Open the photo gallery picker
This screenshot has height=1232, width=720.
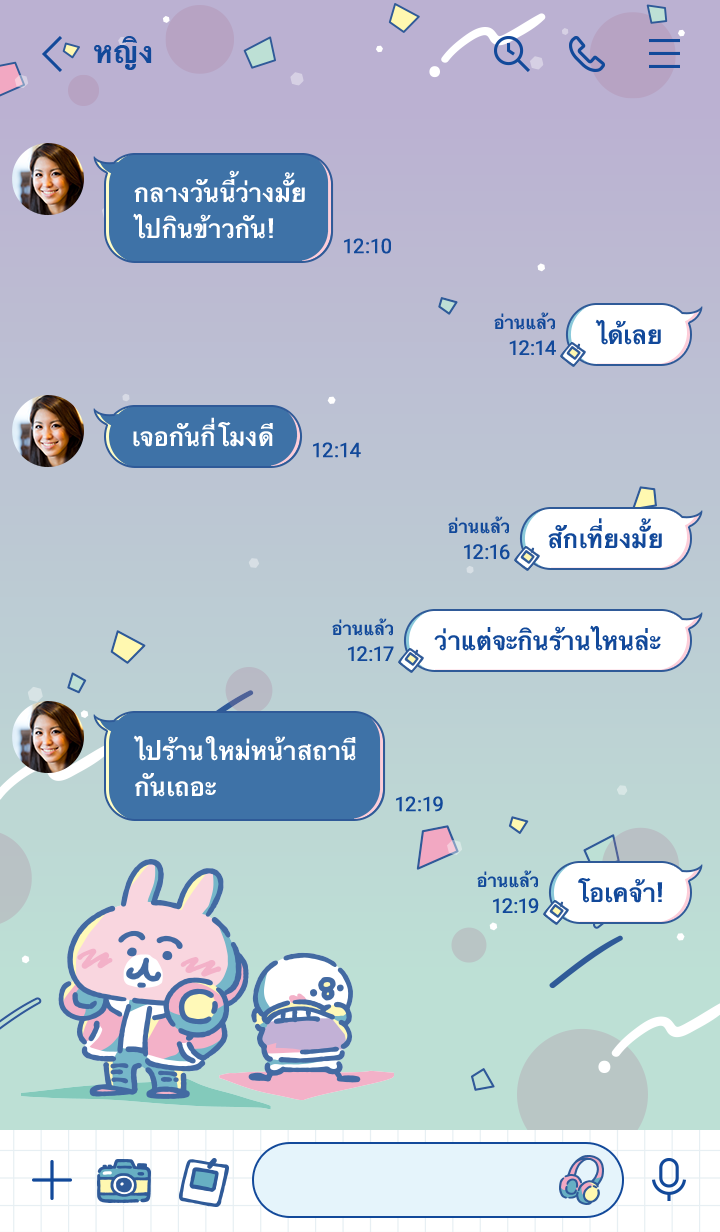(203, 1181)
